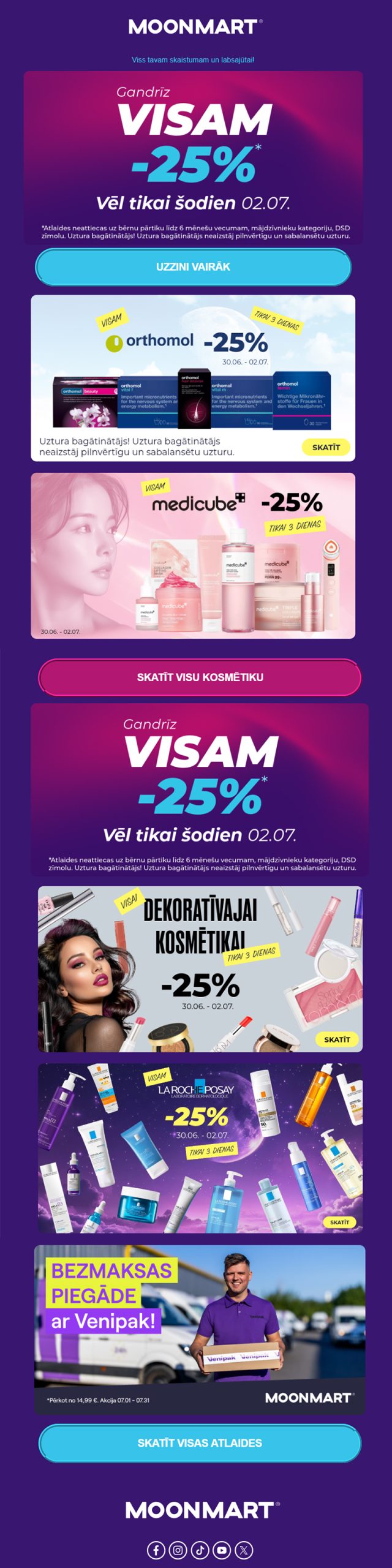
Task: Open the Orthomol -25% banner
Action: pyautogui.click(x=193, y=378)
